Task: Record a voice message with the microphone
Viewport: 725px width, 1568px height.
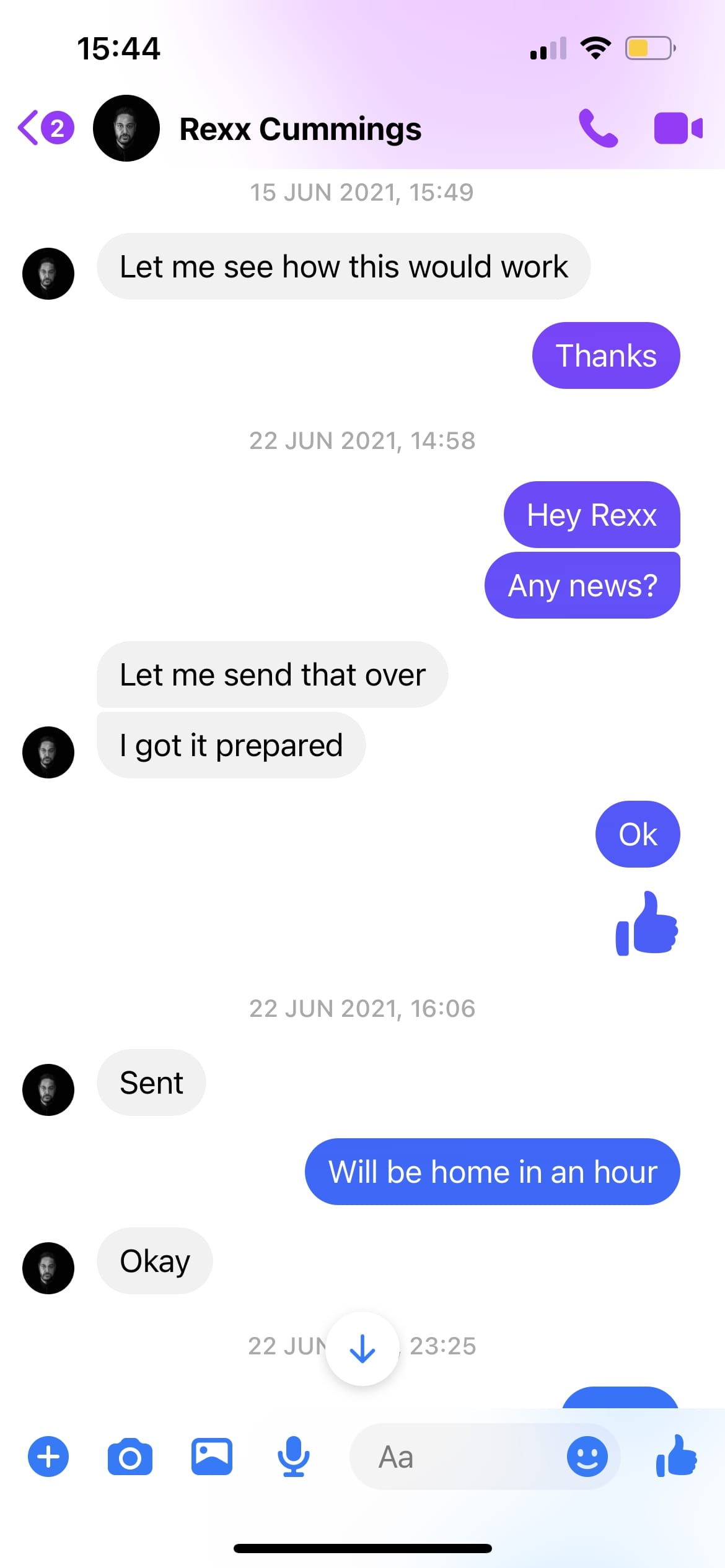Action: click(x=294, y=1457)
